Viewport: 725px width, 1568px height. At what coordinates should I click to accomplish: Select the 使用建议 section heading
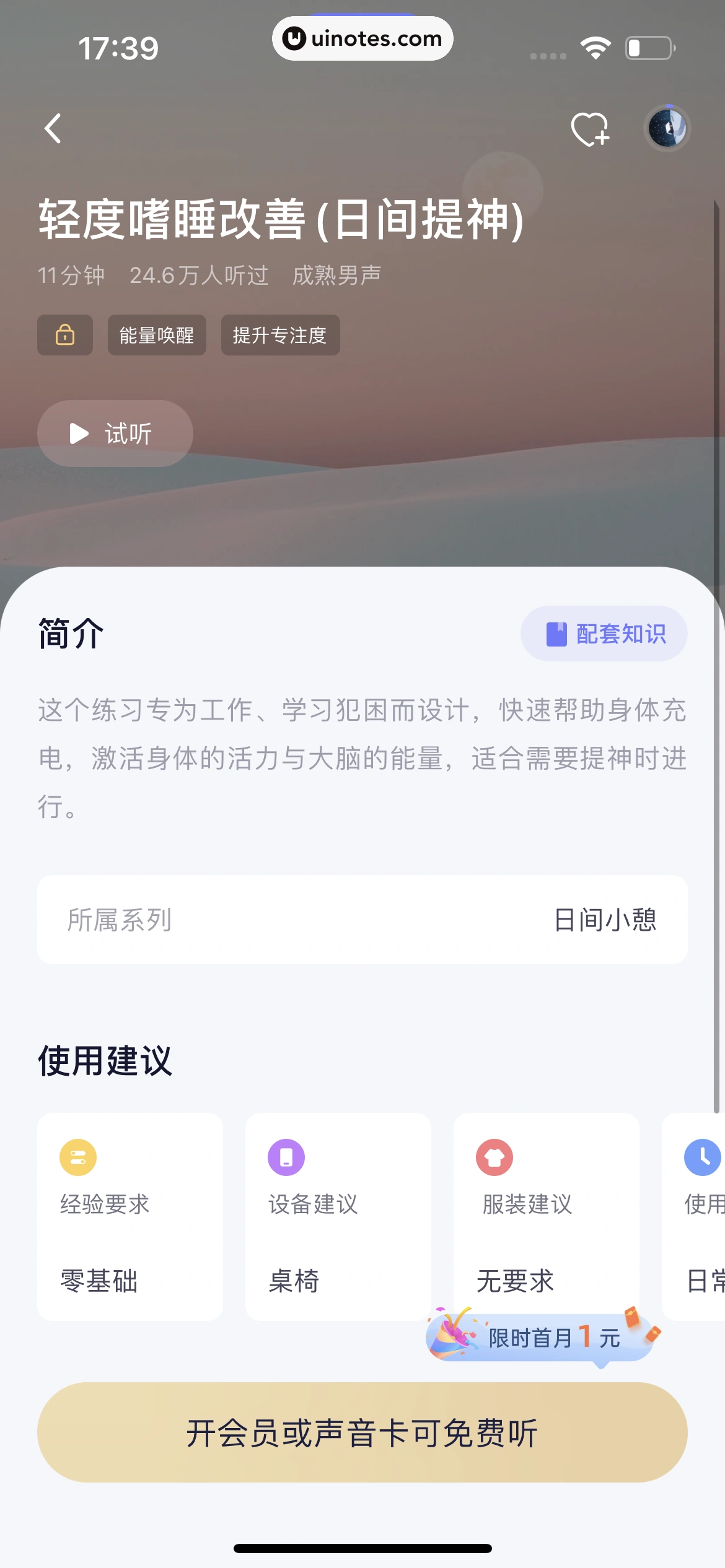[106, 1060]
